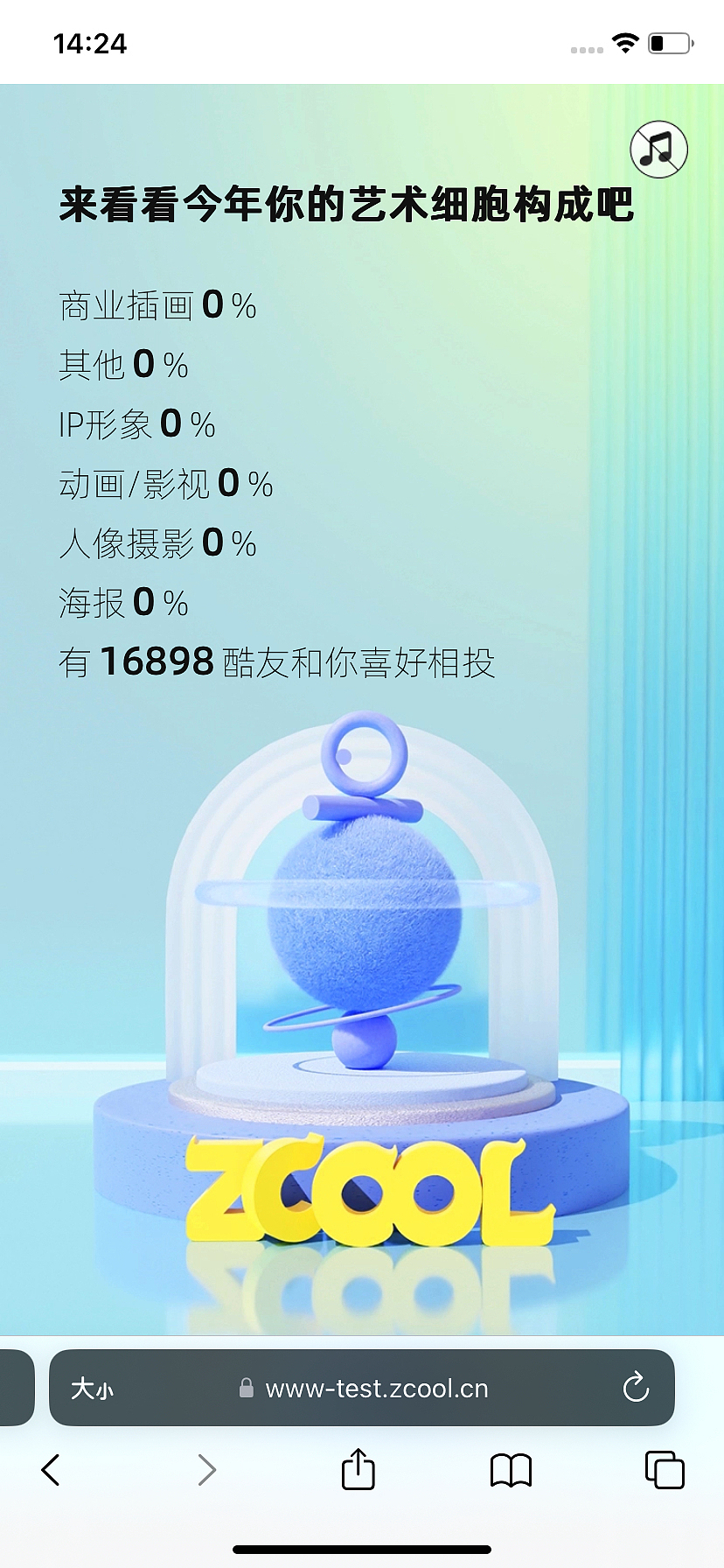Tap the 14:24 clock display
724x1568 pixels.
[x=90, y=41]
